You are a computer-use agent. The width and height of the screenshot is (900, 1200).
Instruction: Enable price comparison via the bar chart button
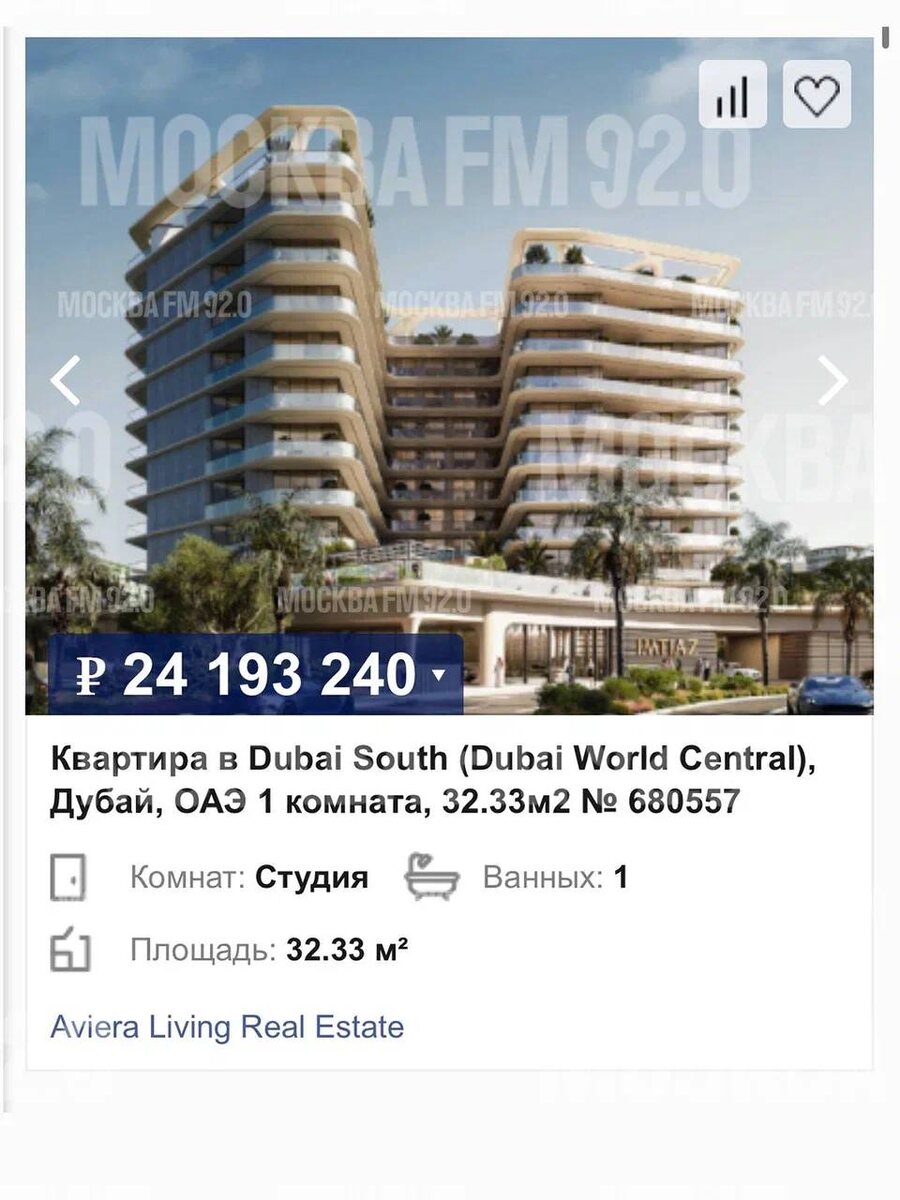(x=733, y=94)
